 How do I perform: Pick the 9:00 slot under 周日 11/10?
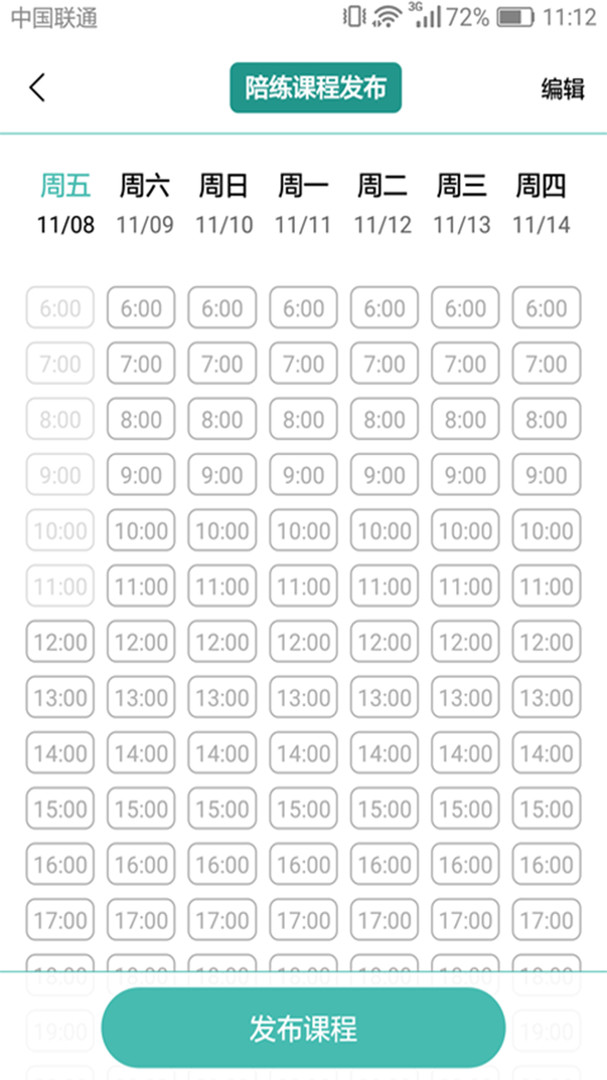pos(222,475)
